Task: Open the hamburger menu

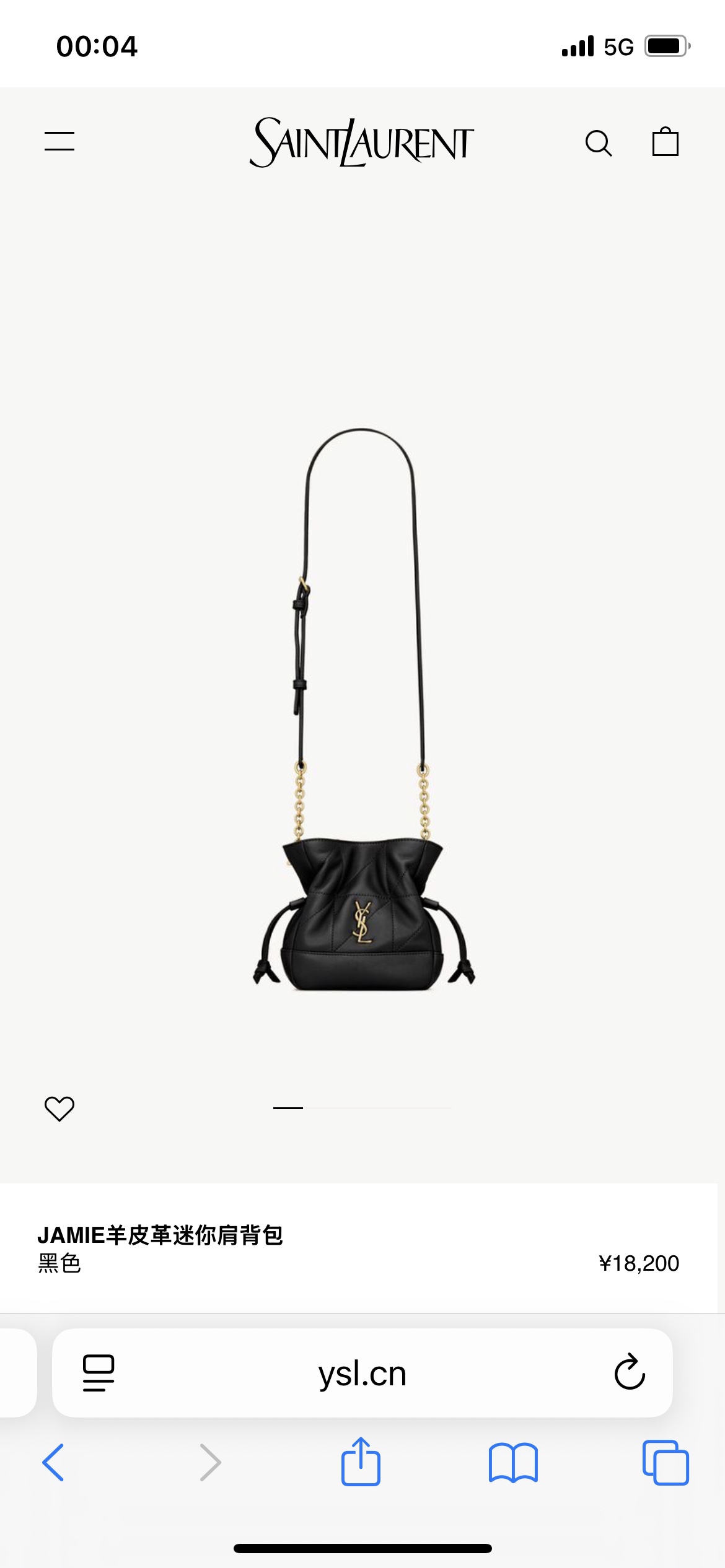Action: tap(59, 141)
